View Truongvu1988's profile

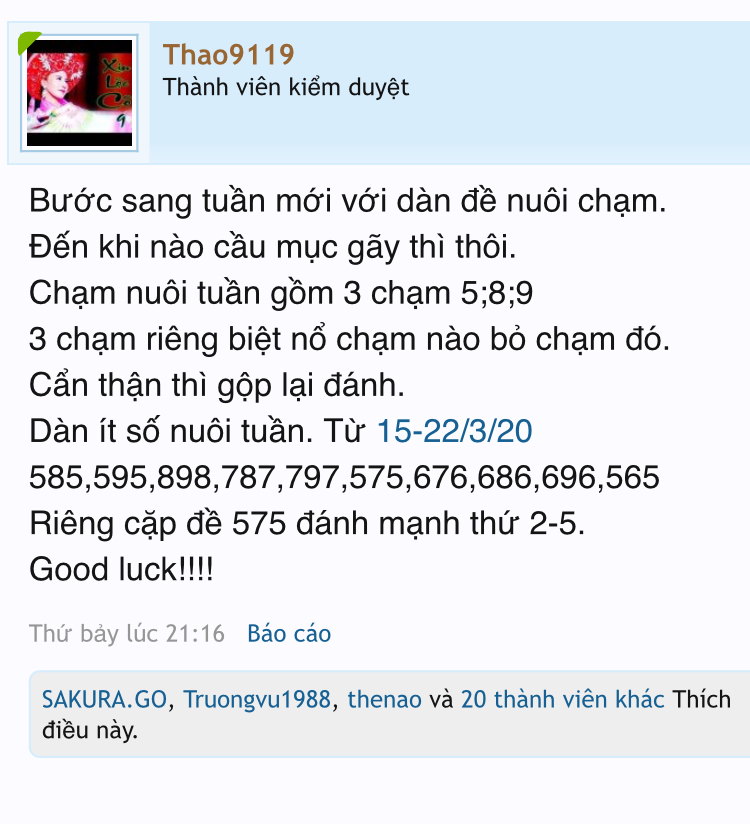[257, 699]
